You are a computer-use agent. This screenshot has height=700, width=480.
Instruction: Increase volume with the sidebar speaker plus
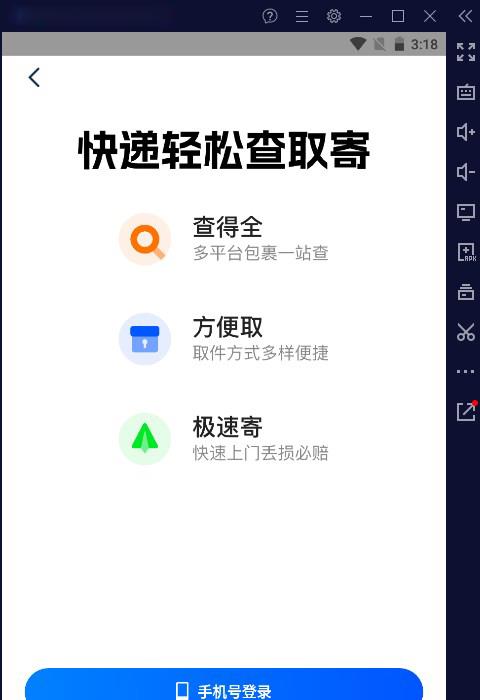pos(466,132)
